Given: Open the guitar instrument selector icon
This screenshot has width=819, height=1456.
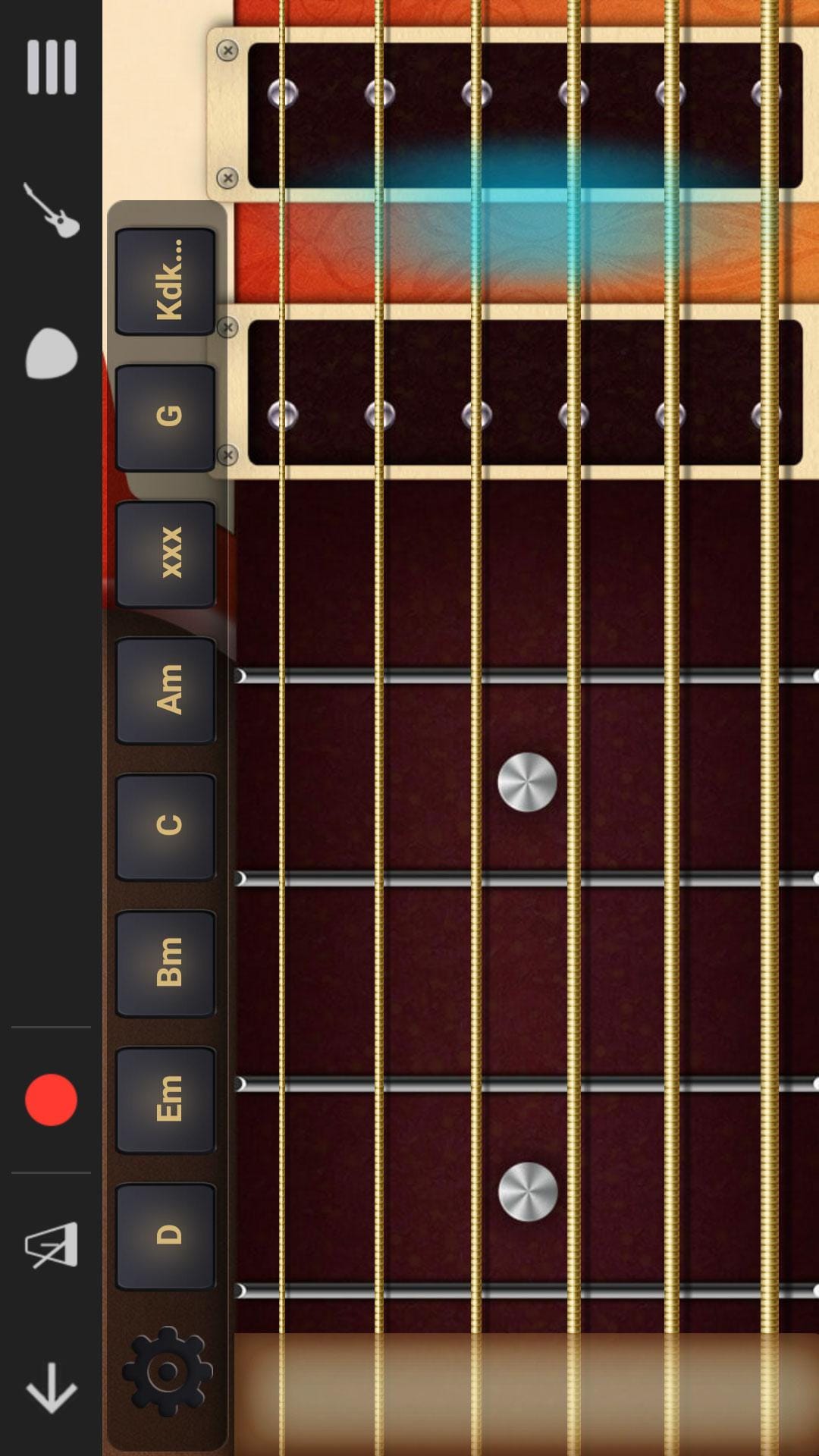Looking at the screenshot, I should tap(51, 212).
